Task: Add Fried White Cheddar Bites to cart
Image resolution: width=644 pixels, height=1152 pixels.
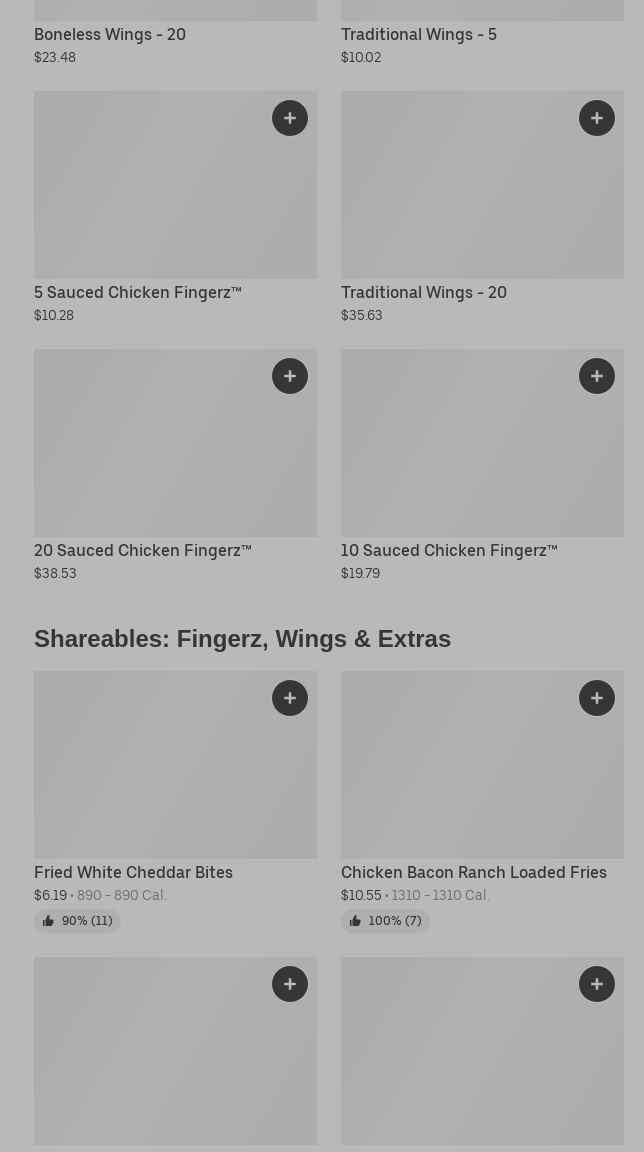Action: (x=290, y=698)
